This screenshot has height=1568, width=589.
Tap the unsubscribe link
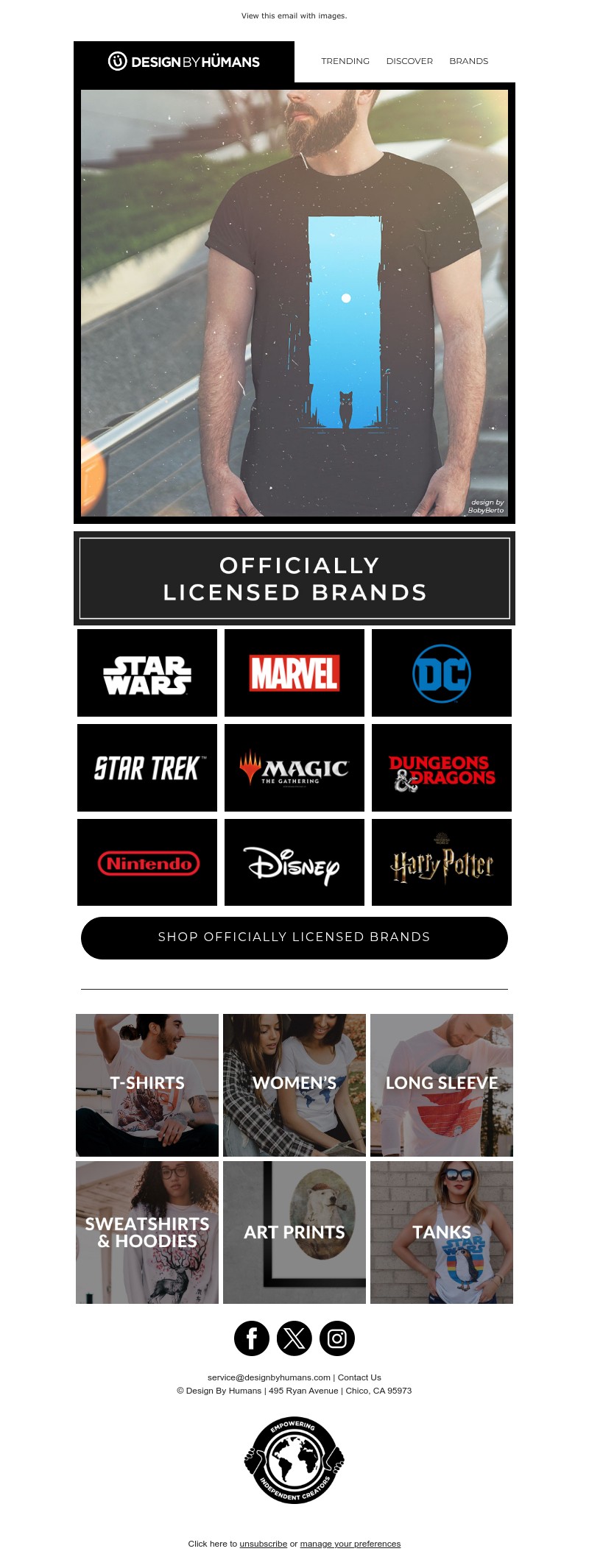(263, 1544)
